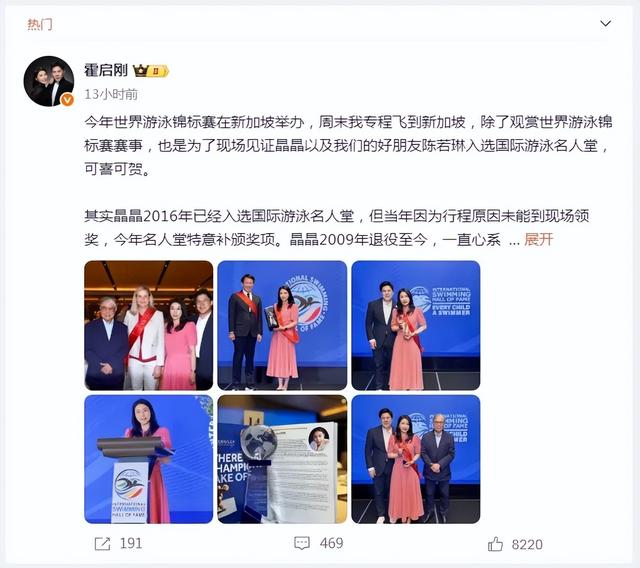The height and width of the screenshot is (568, 640).
Task: Open the crystal globe award photo
Action: (x=282, y=459)
